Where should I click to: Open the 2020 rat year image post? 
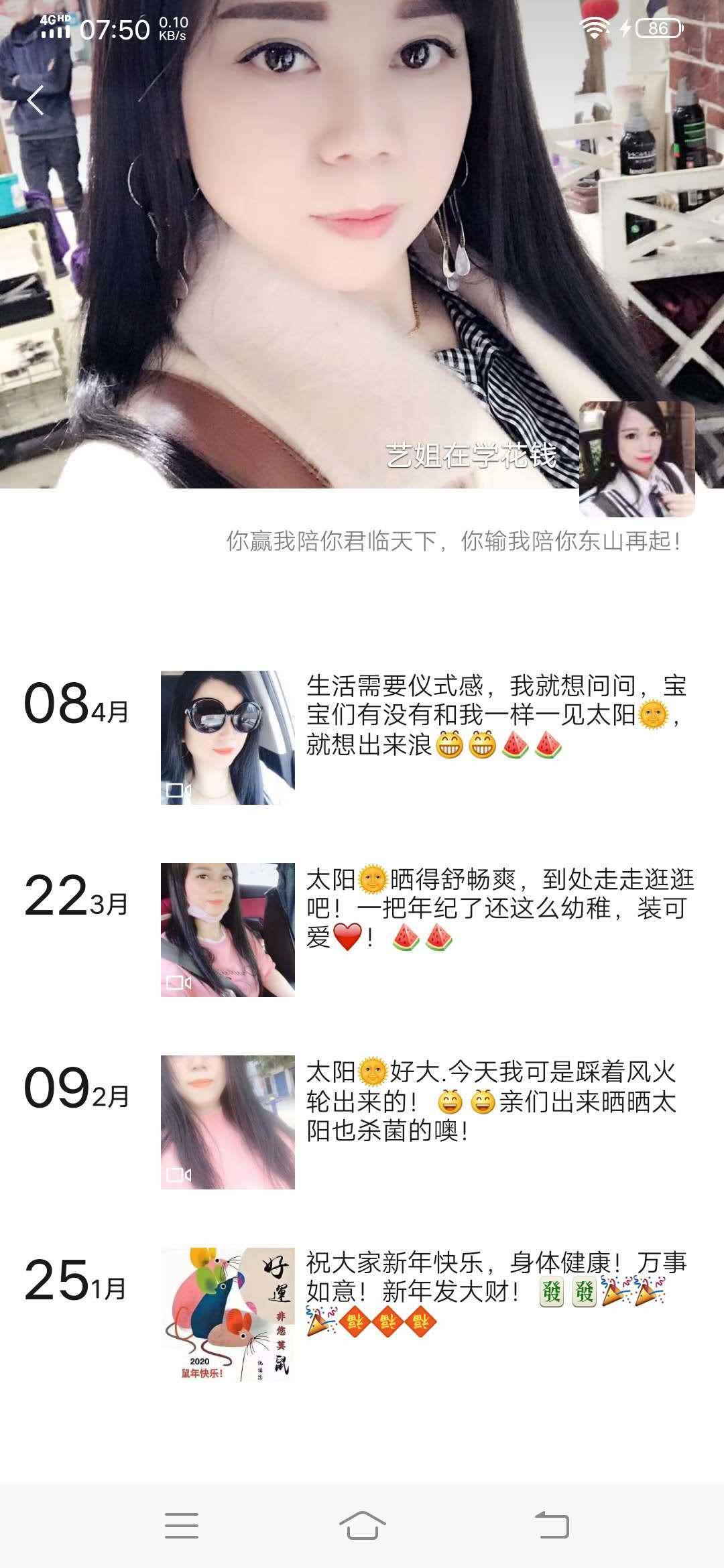click(227, 1314)
